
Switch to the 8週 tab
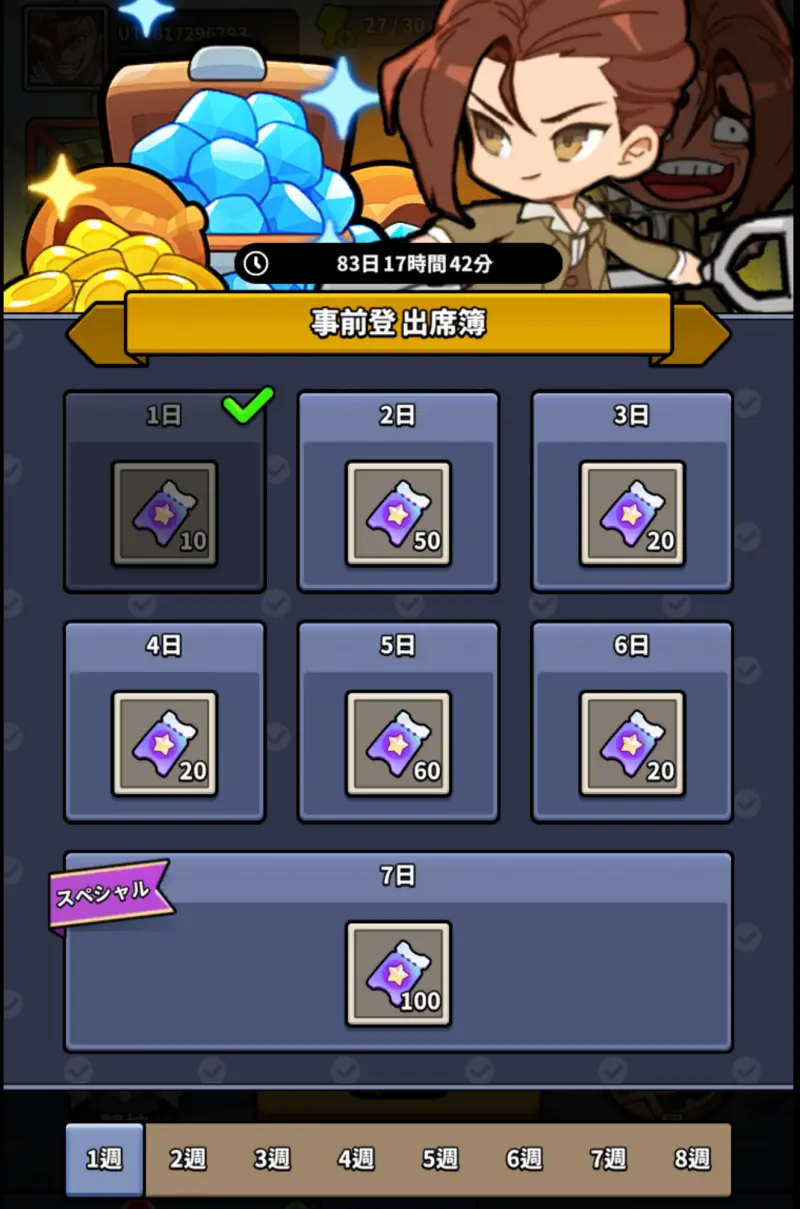(691, 1159)
